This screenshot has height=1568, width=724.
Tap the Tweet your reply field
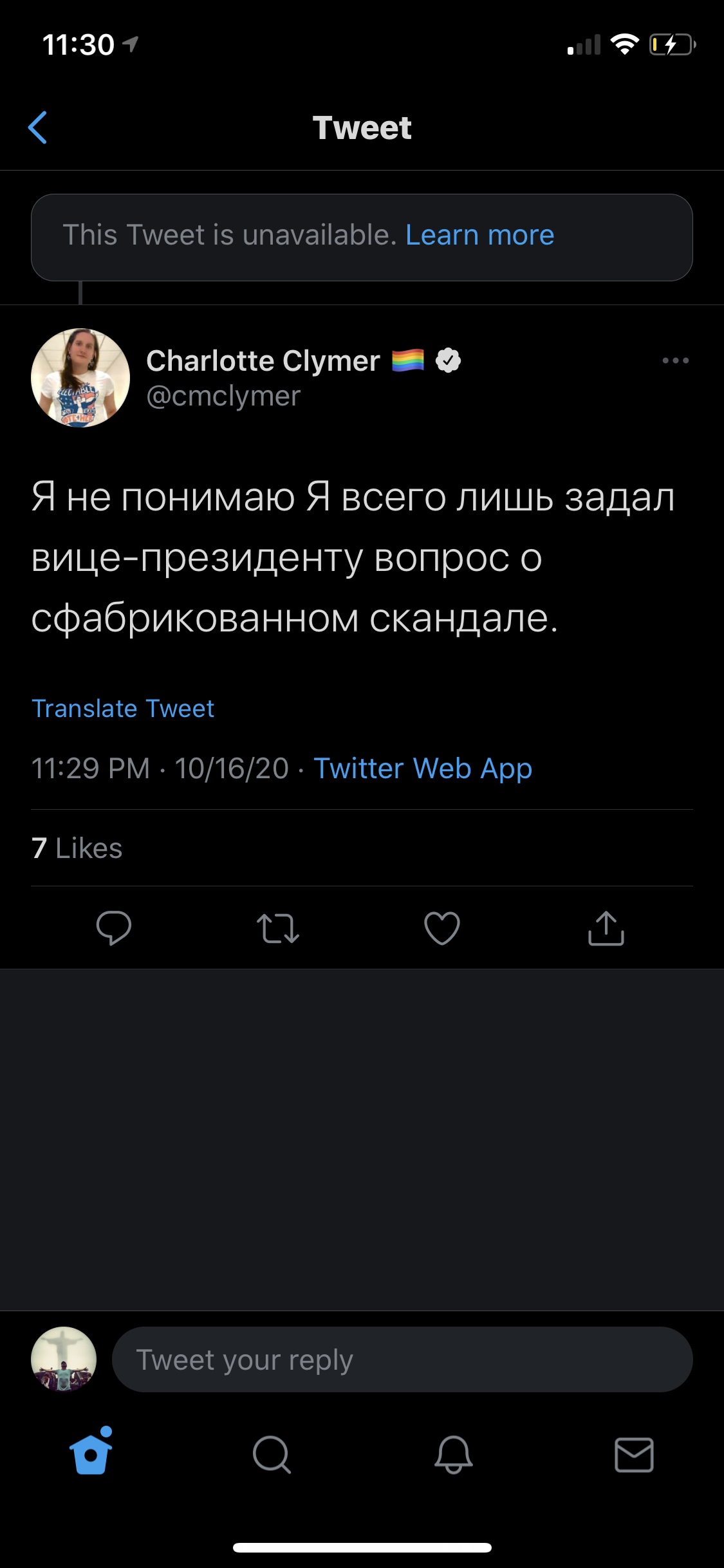tap(402, 1359)
